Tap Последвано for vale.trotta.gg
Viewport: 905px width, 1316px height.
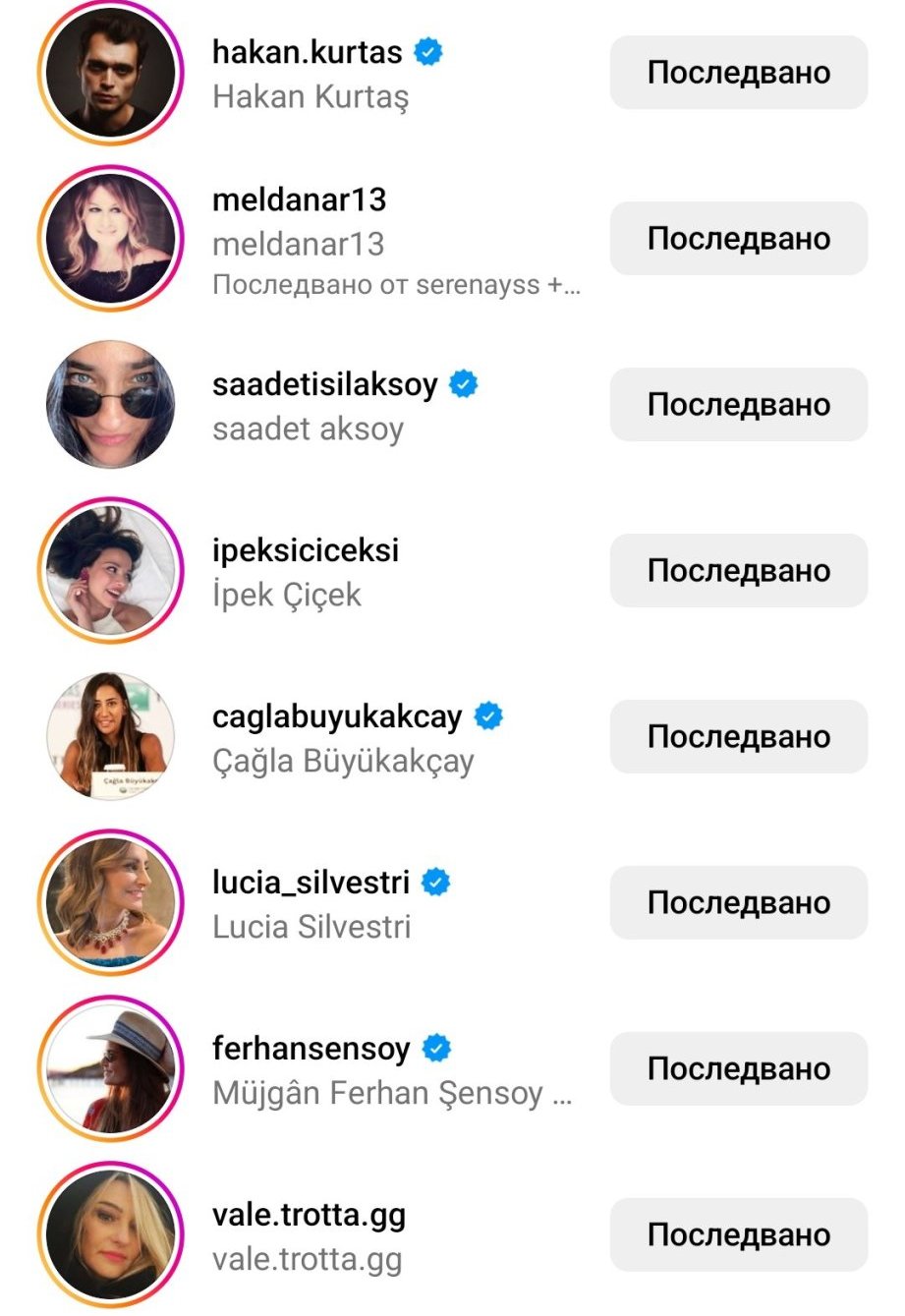738,1235
